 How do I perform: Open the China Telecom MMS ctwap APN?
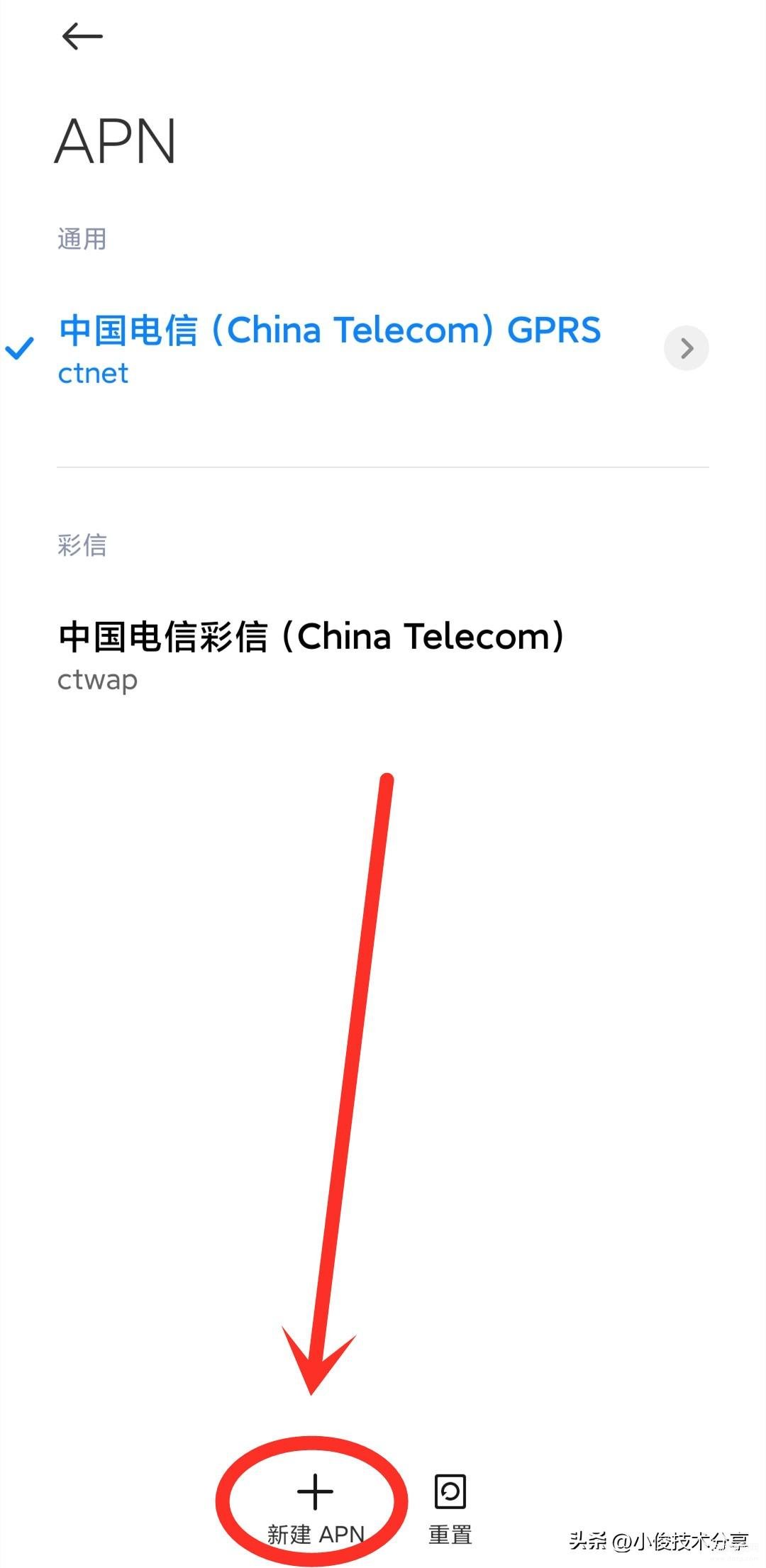(312, 654)
